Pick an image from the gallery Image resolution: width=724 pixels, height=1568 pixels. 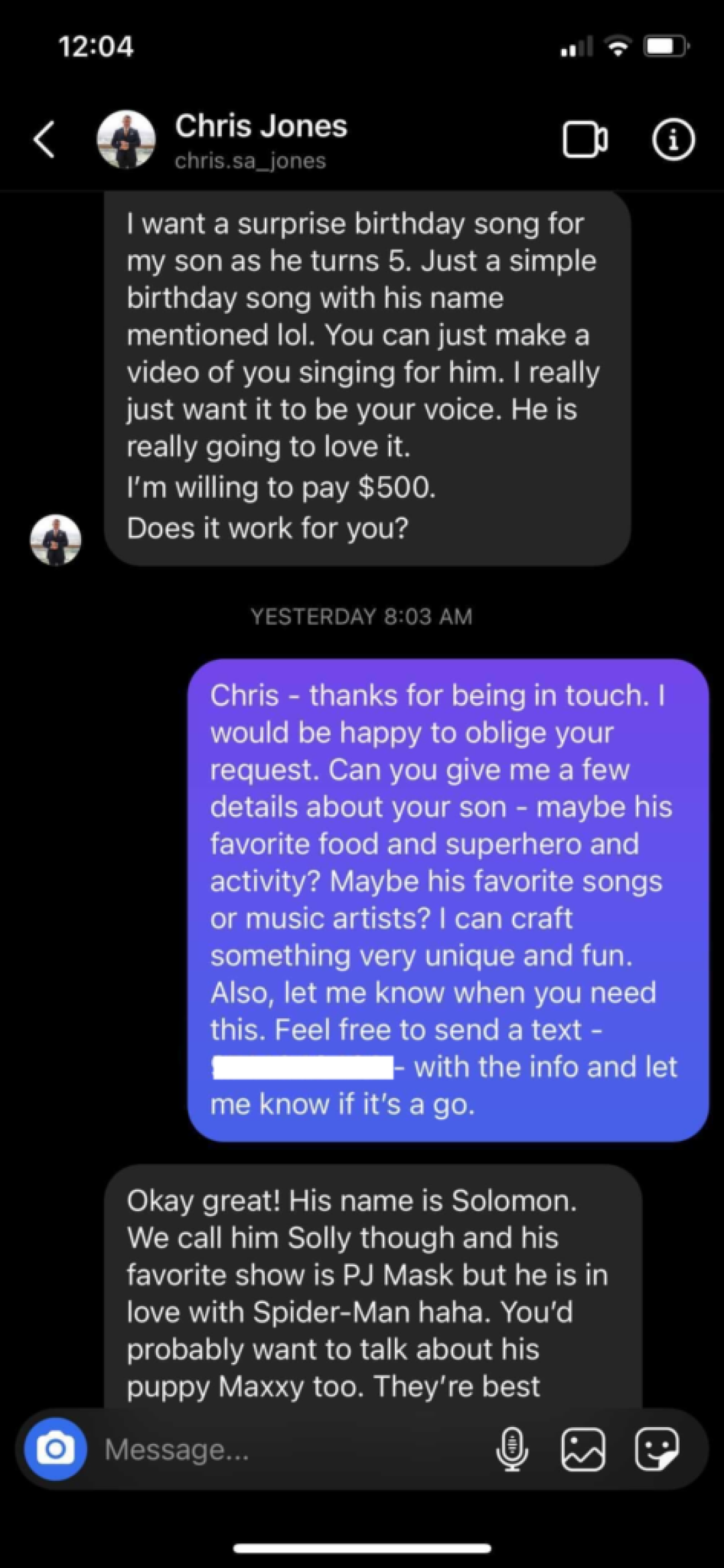coord(583,1449)
